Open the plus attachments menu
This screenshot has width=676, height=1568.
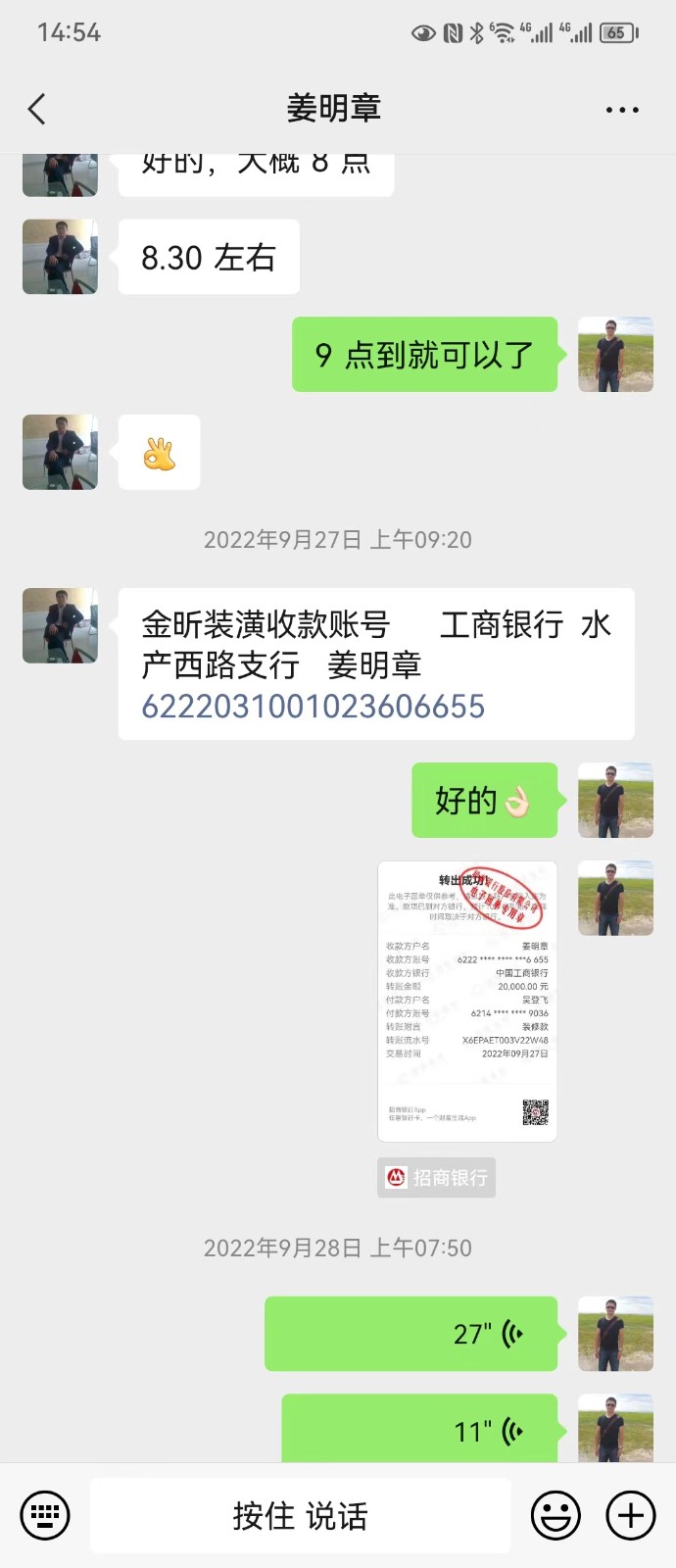click(630, 1515)
